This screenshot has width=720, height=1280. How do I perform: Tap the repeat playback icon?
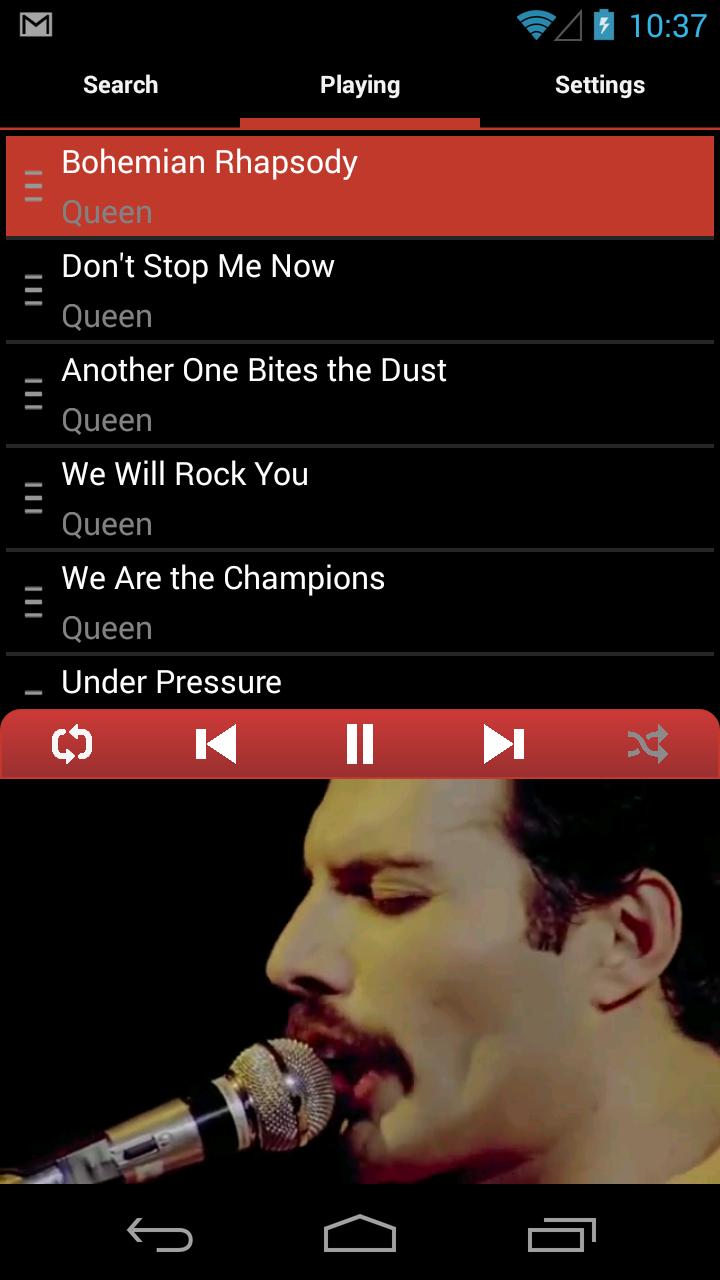(71, 744)
